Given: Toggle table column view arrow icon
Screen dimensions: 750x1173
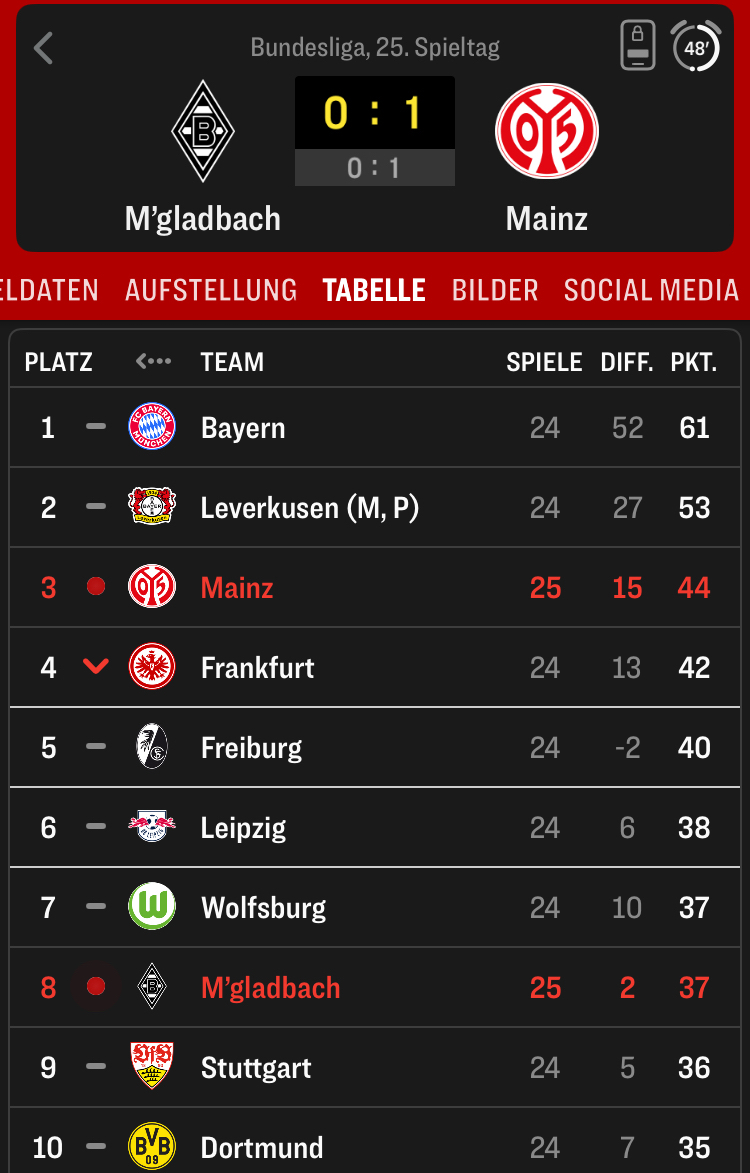Looking at the screenshot, I should [x=153, y=362].
